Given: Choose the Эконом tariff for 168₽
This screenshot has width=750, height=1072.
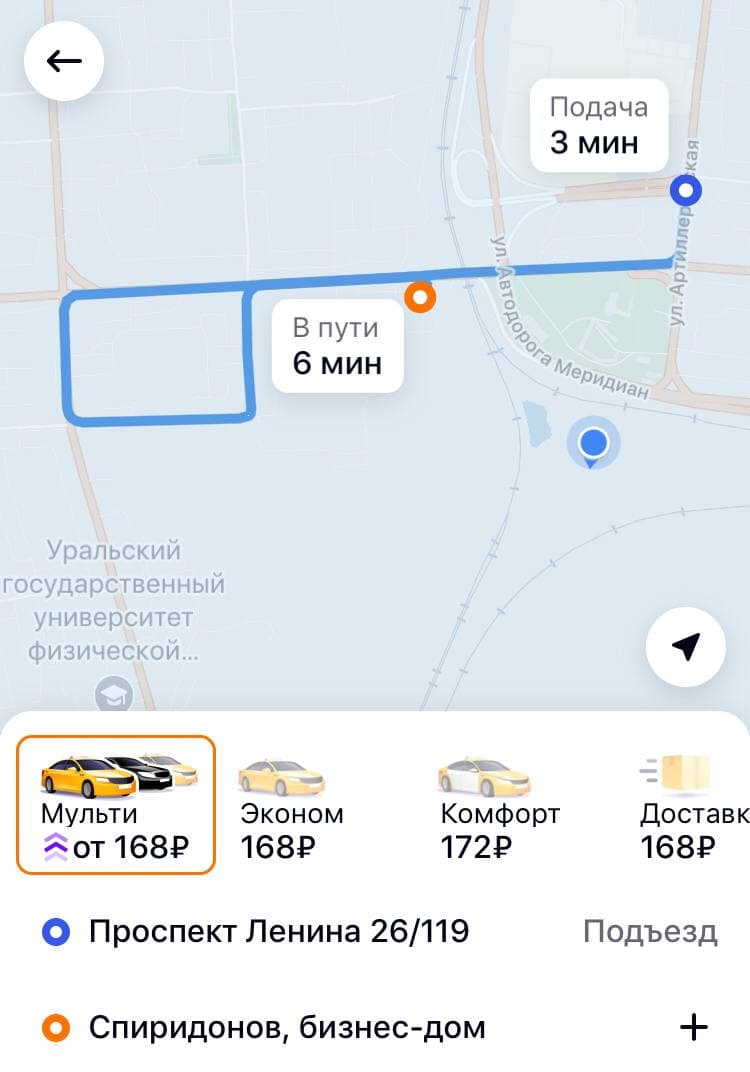Looking at the screenshot, I should tap(290, 806).
